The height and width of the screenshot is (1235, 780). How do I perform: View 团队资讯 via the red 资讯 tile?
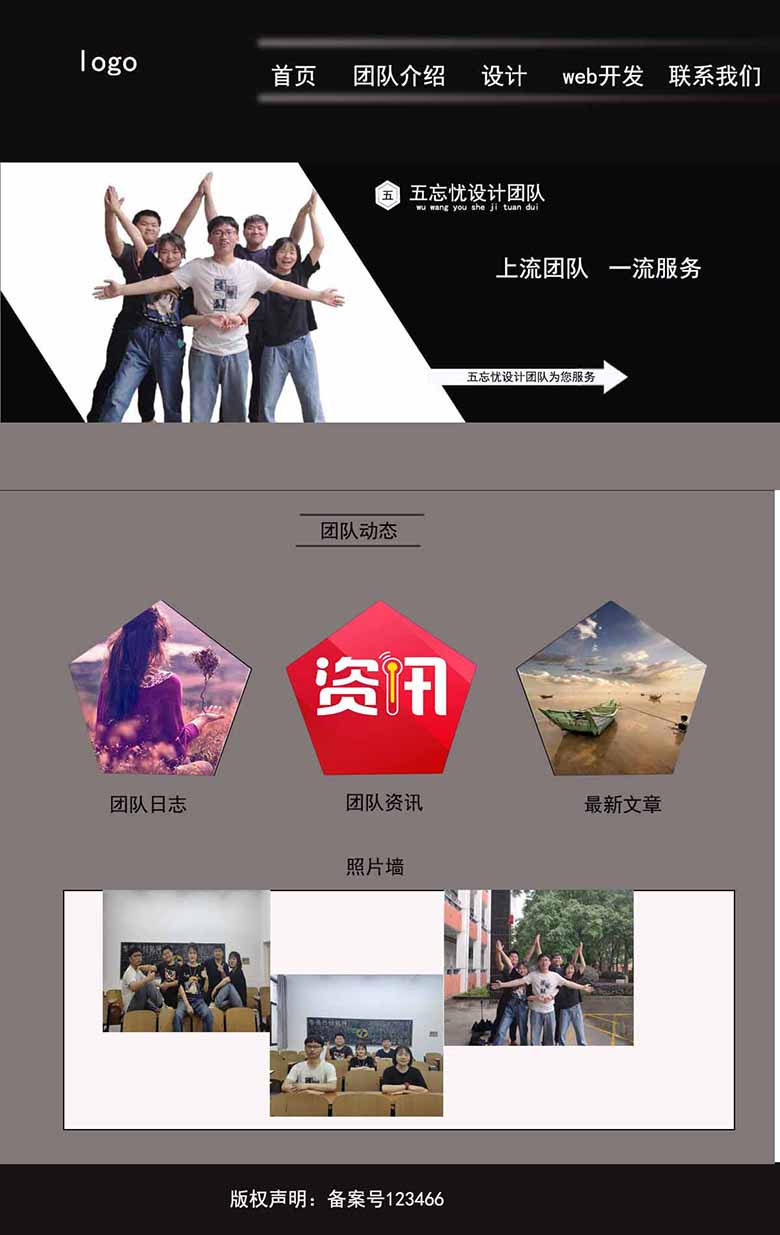[381, 688]
